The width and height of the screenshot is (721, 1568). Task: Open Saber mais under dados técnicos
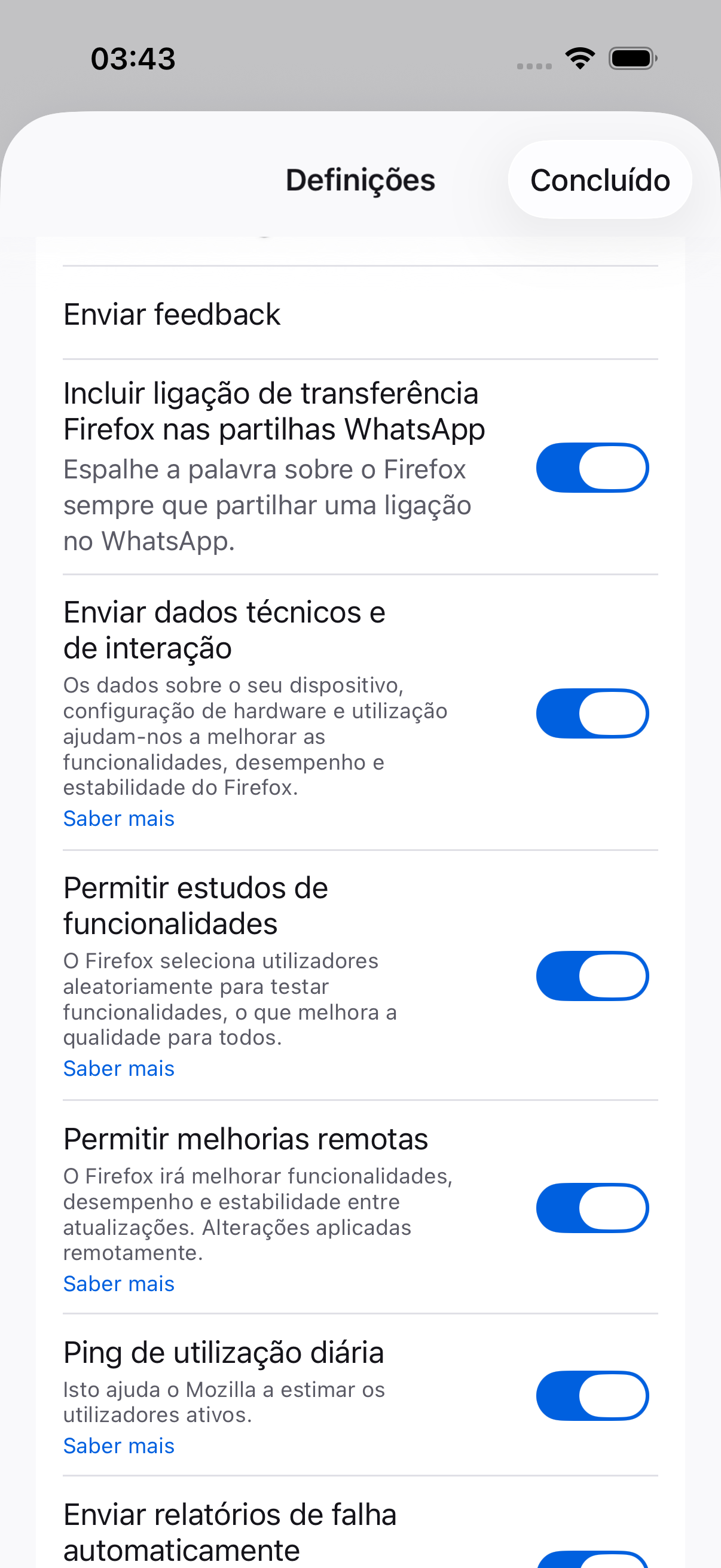coord(119,819)
